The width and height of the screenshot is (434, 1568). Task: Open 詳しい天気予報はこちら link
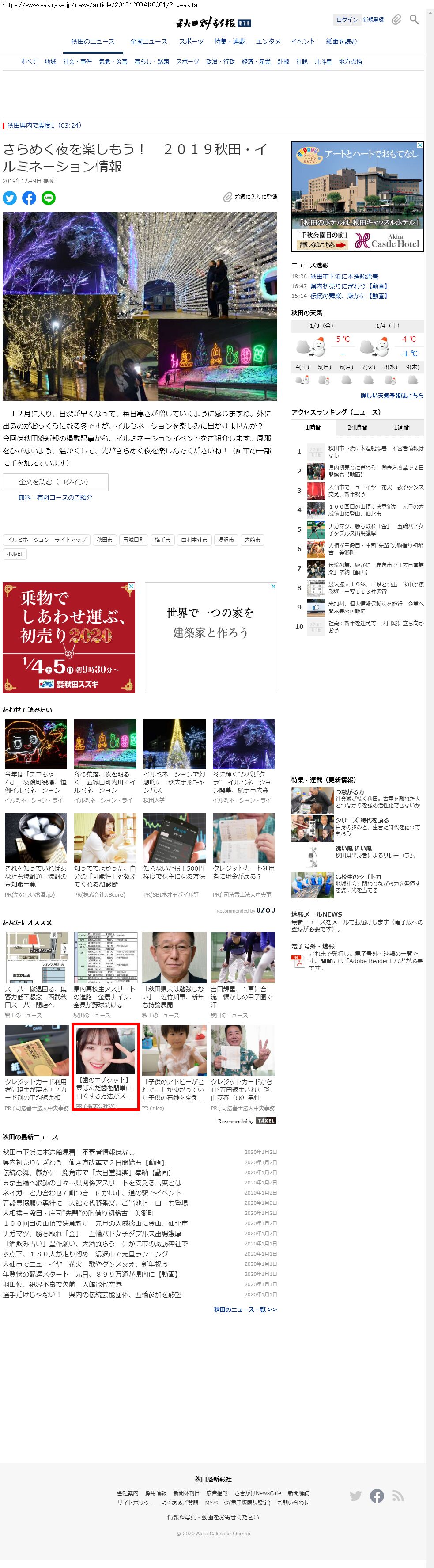[x=392, y=396]
